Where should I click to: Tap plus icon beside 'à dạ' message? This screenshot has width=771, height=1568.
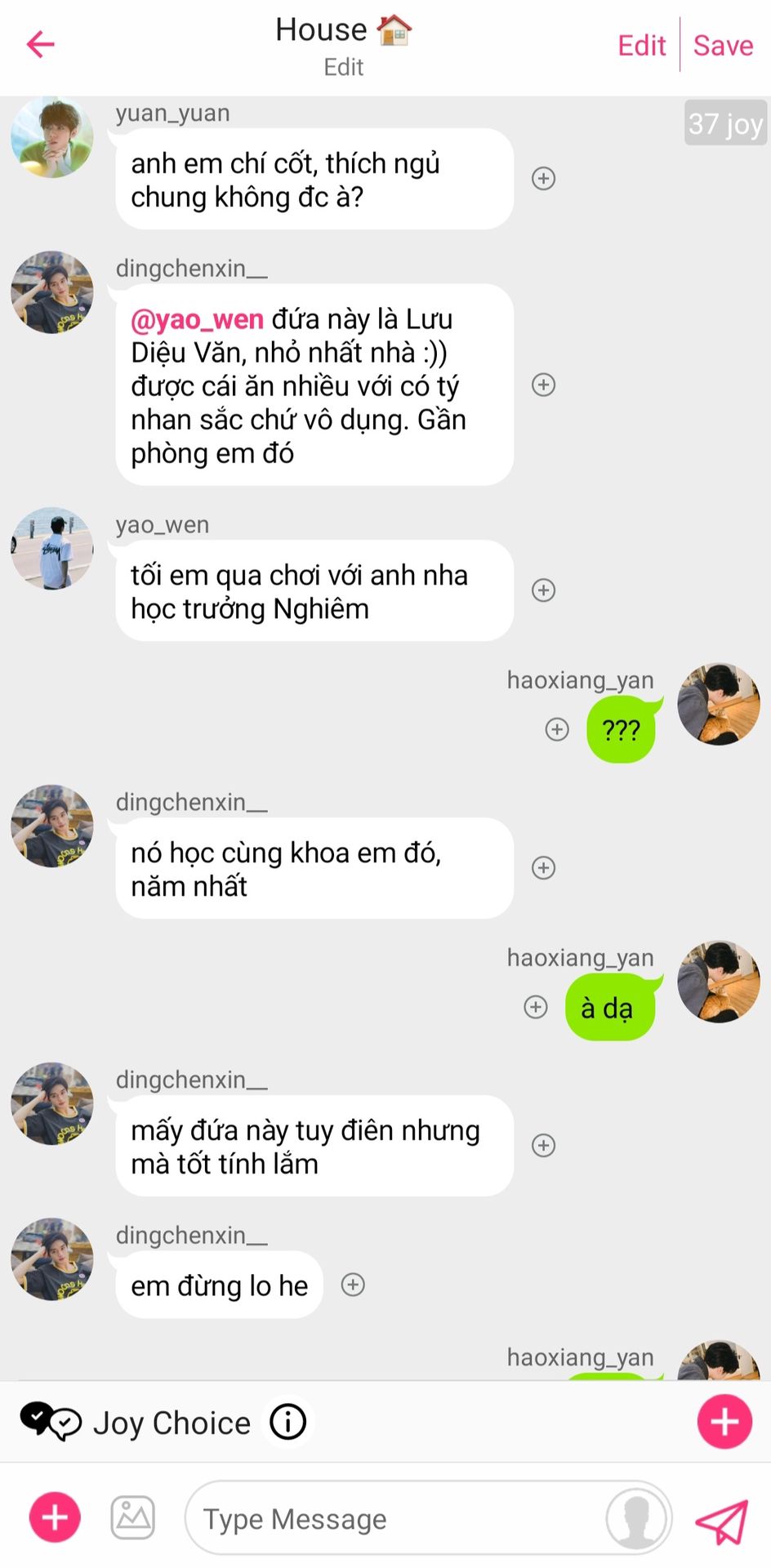click(536, 1007)
